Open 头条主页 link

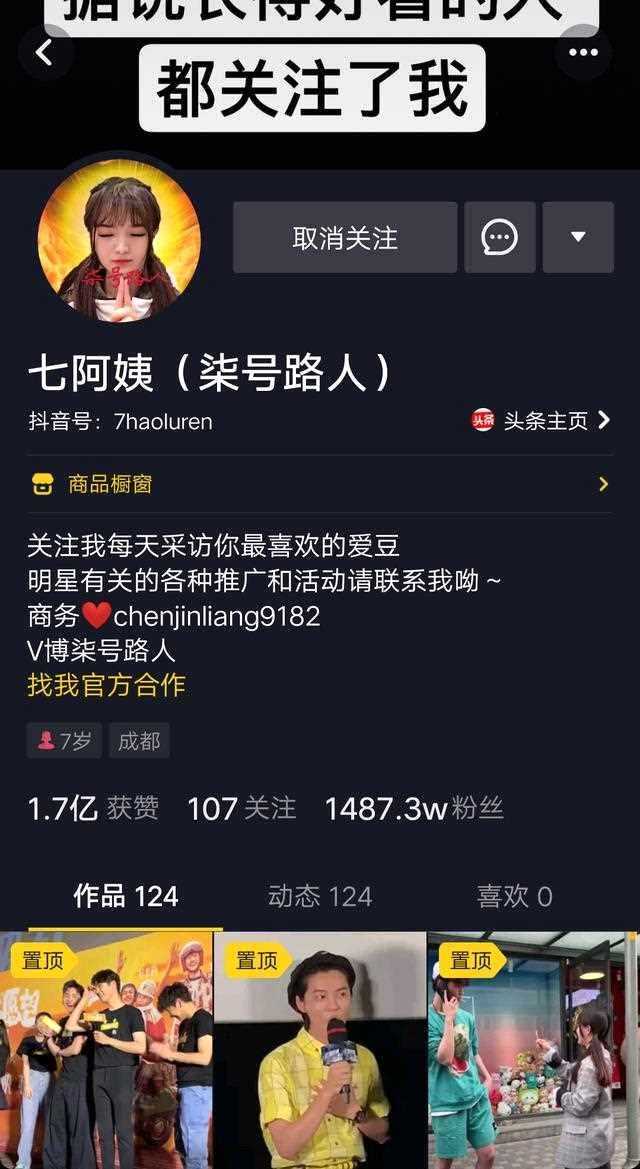coord(541,421)
